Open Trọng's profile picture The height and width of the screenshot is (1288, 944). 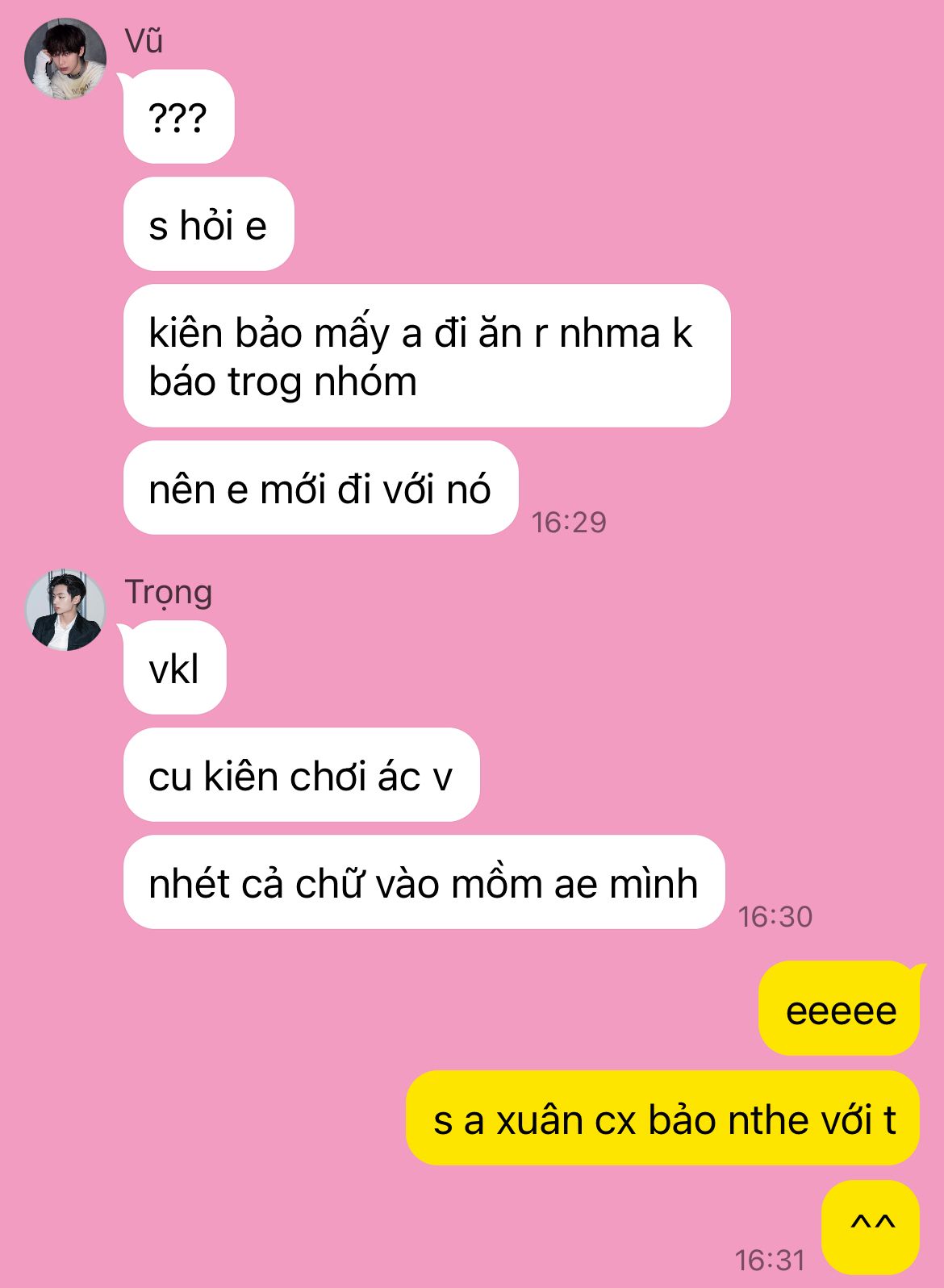coord(65,610)
